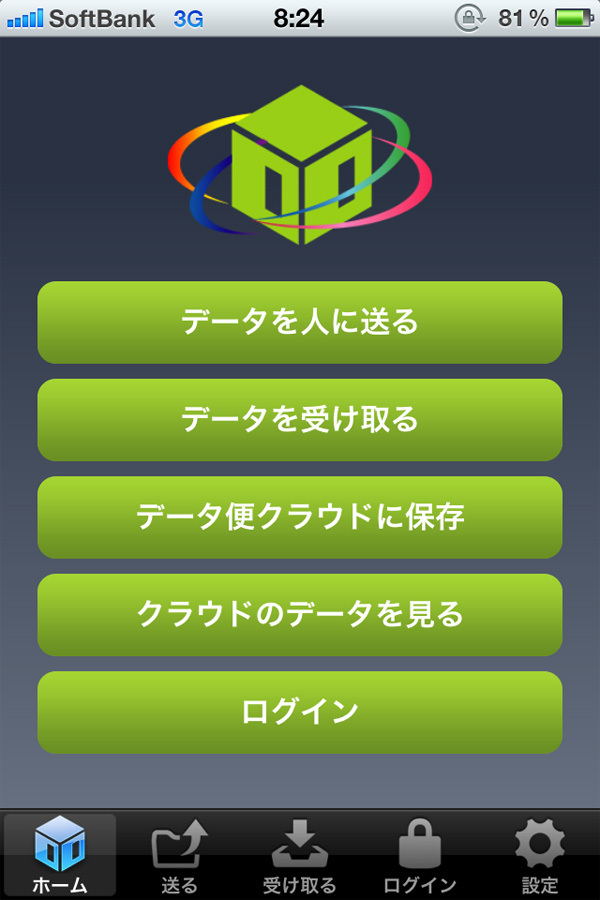Switch to the 送る tab
600x900 pixels.
pyautogui.click(x=180, y=855)
